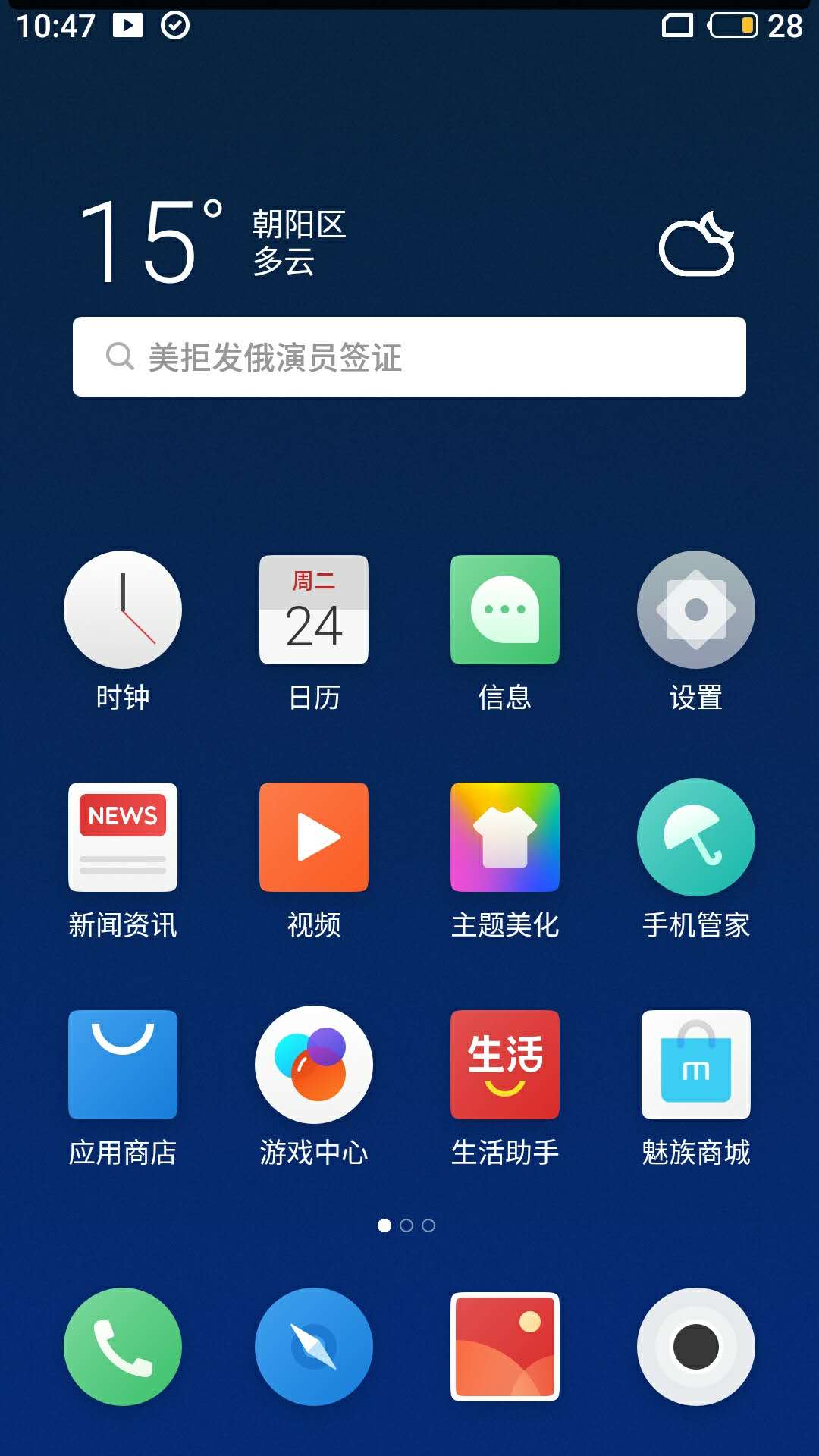Launch the camera from the dock
Viewport: 819px width, 1456px height.
click(x=696, y=1347)
